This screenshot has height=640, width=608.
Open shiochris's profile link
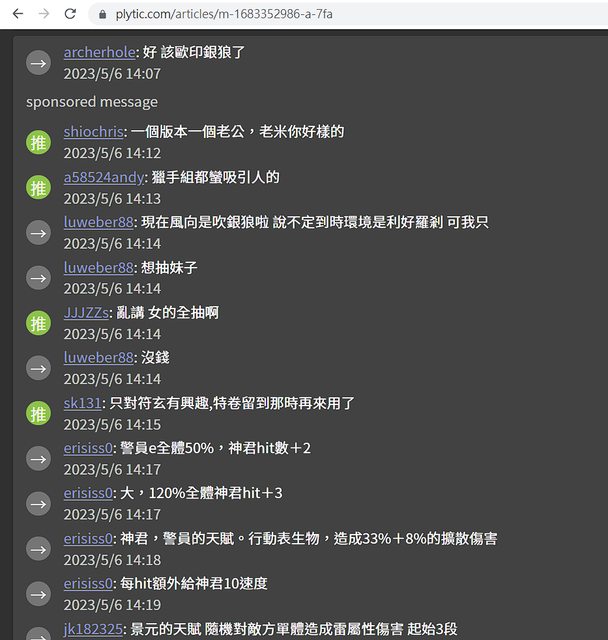(93, 131)
